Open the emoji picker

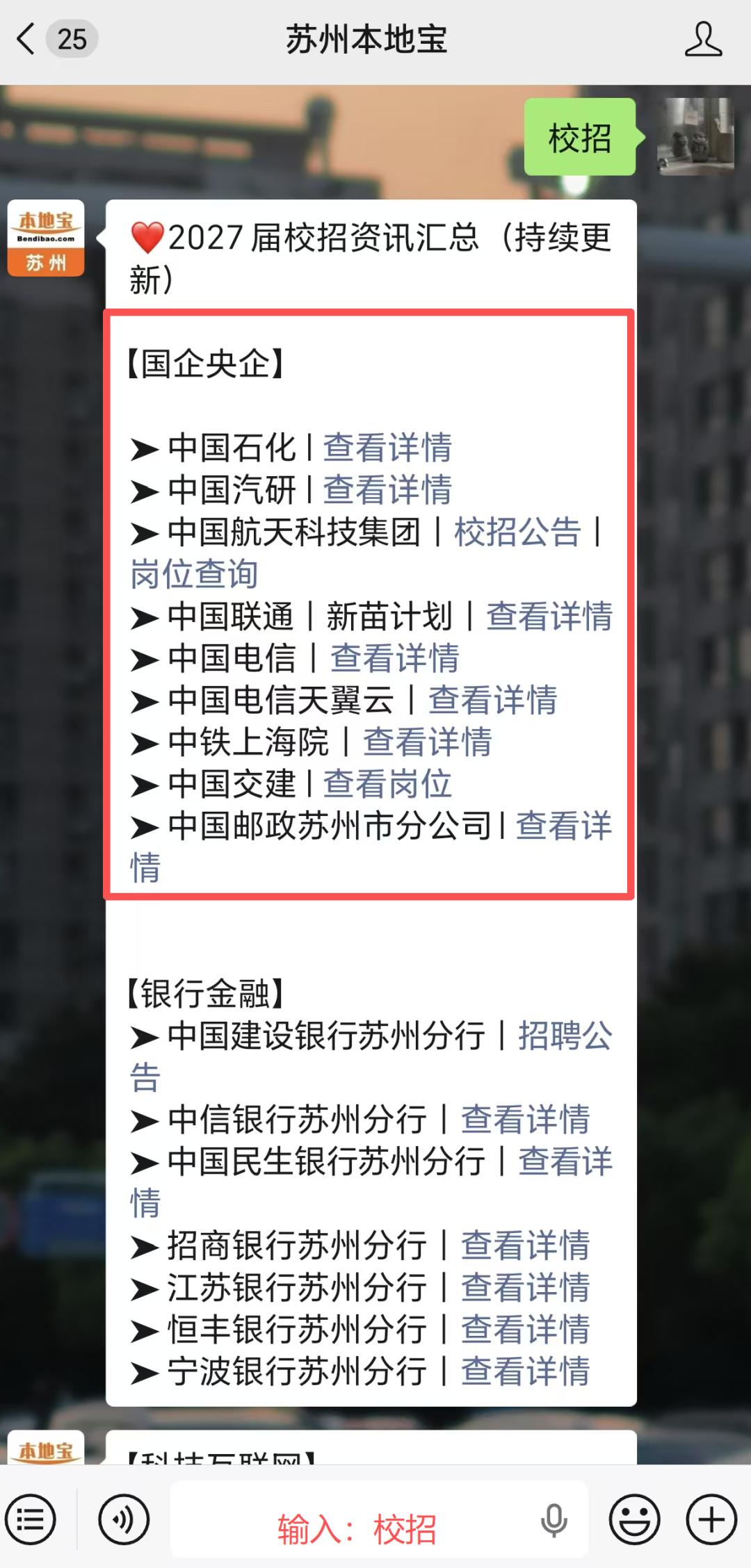point(634,1519)
